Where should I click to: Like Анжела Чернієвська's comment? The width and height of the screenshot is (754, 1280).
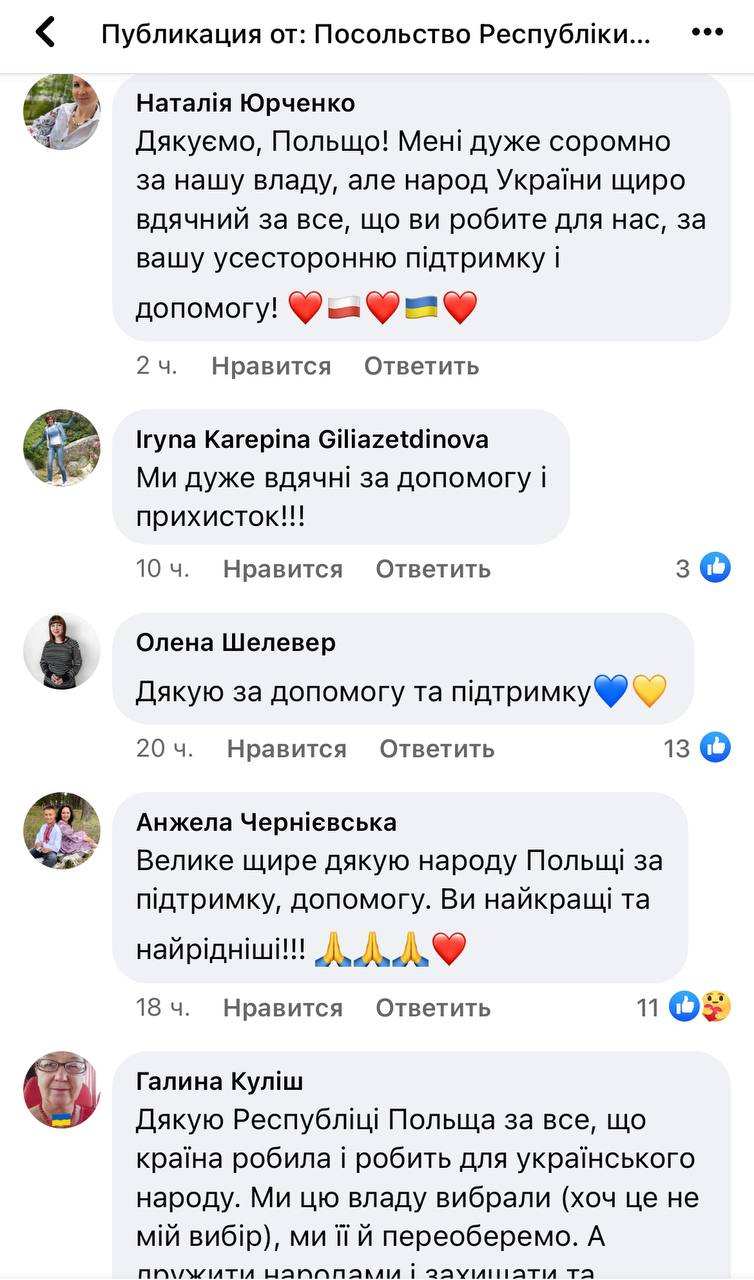coord(282,1008)
